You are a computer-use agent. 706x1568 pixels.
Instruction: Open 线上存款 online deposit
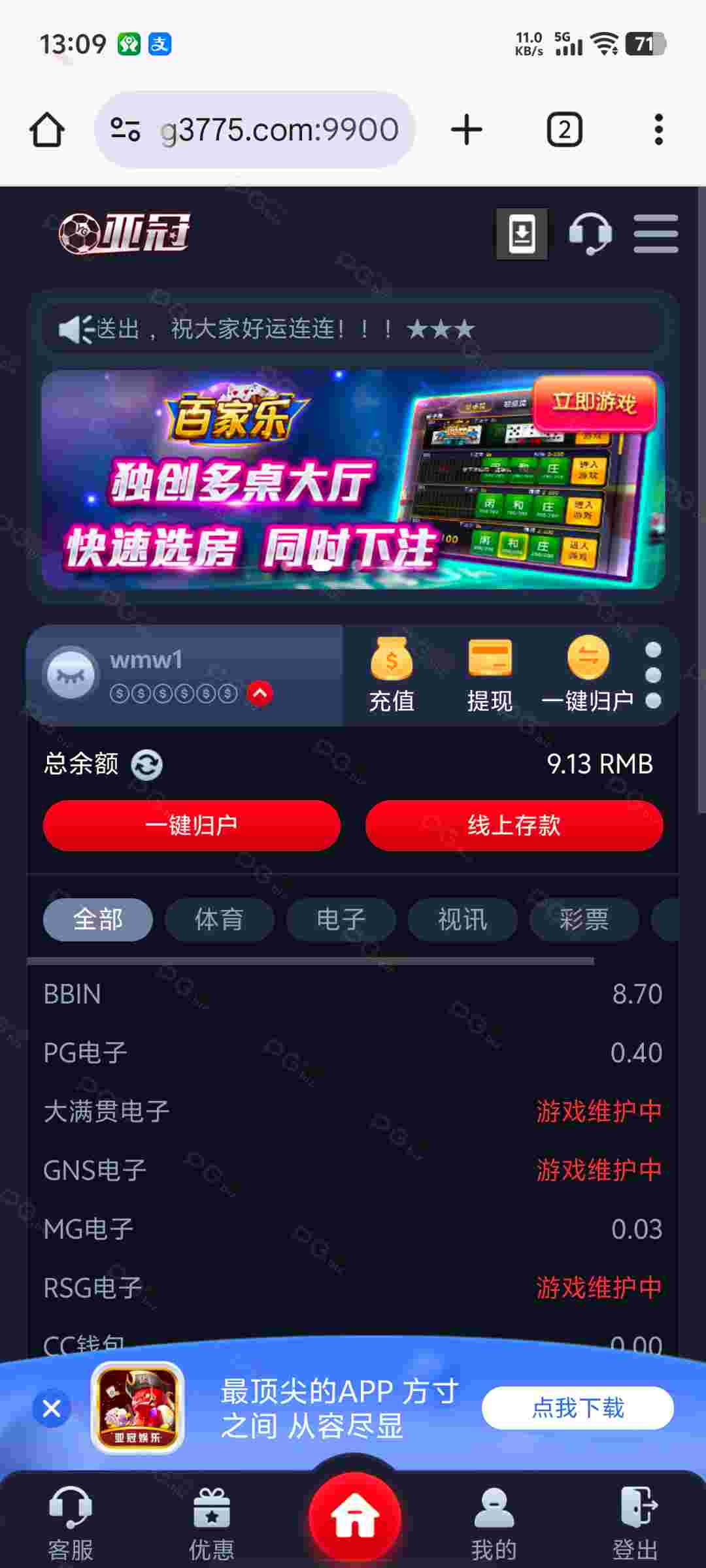514,825
